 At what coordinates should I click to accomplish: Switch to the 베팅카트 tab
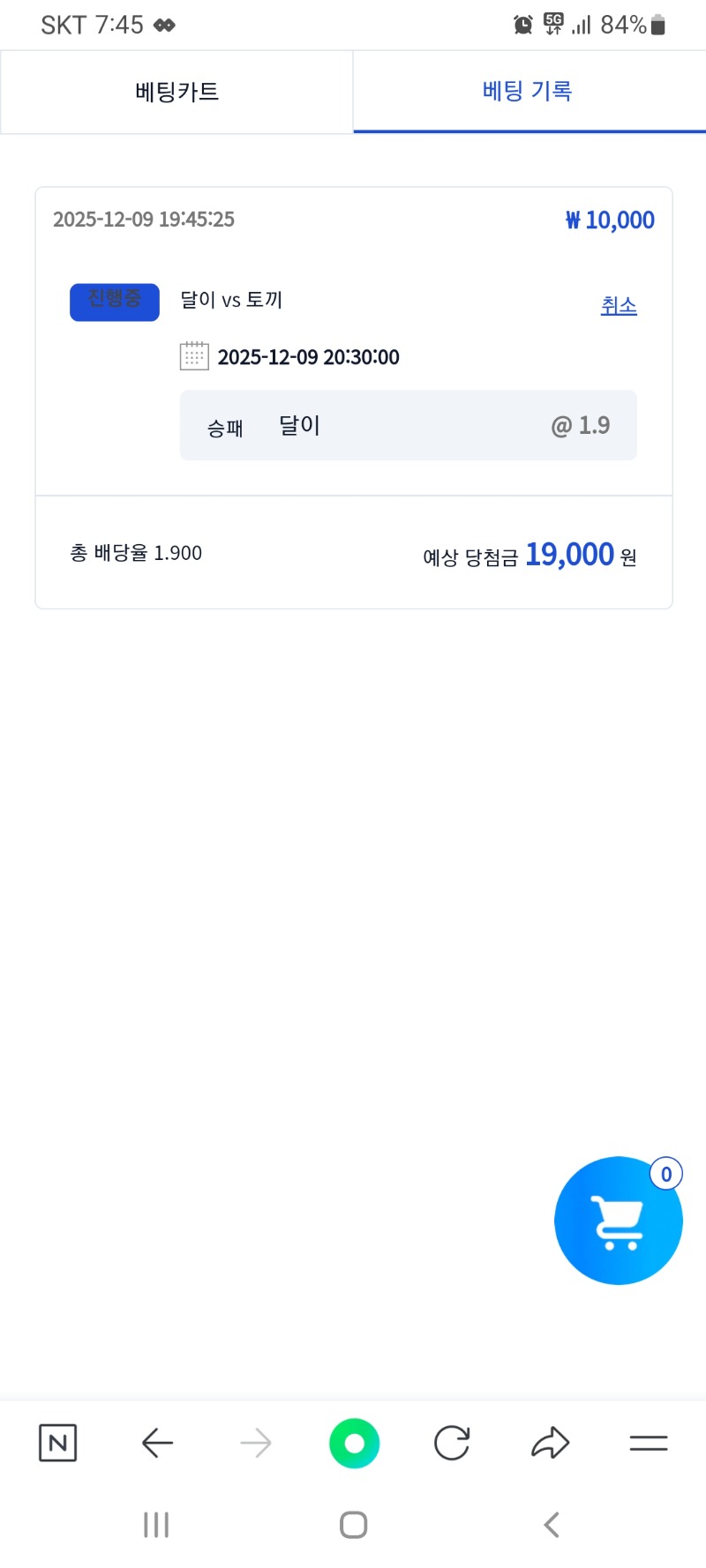tap(176, 92)
